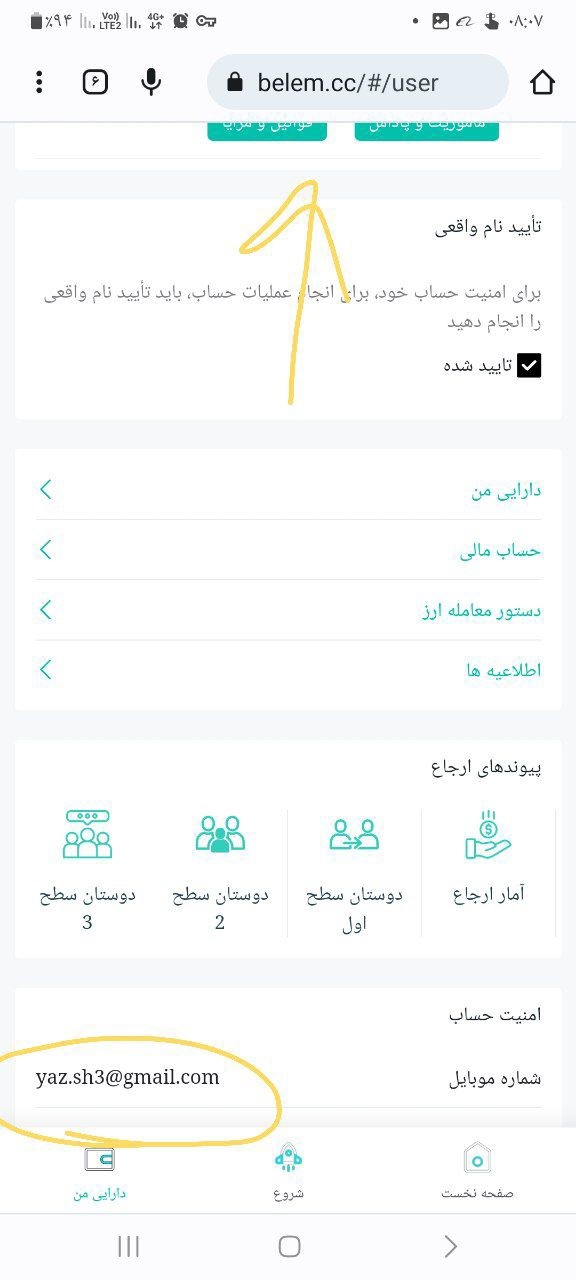This screenshot has height=1280, width=576.
Task: View دوستان سطح 2 friends
Action: point(220,870)
